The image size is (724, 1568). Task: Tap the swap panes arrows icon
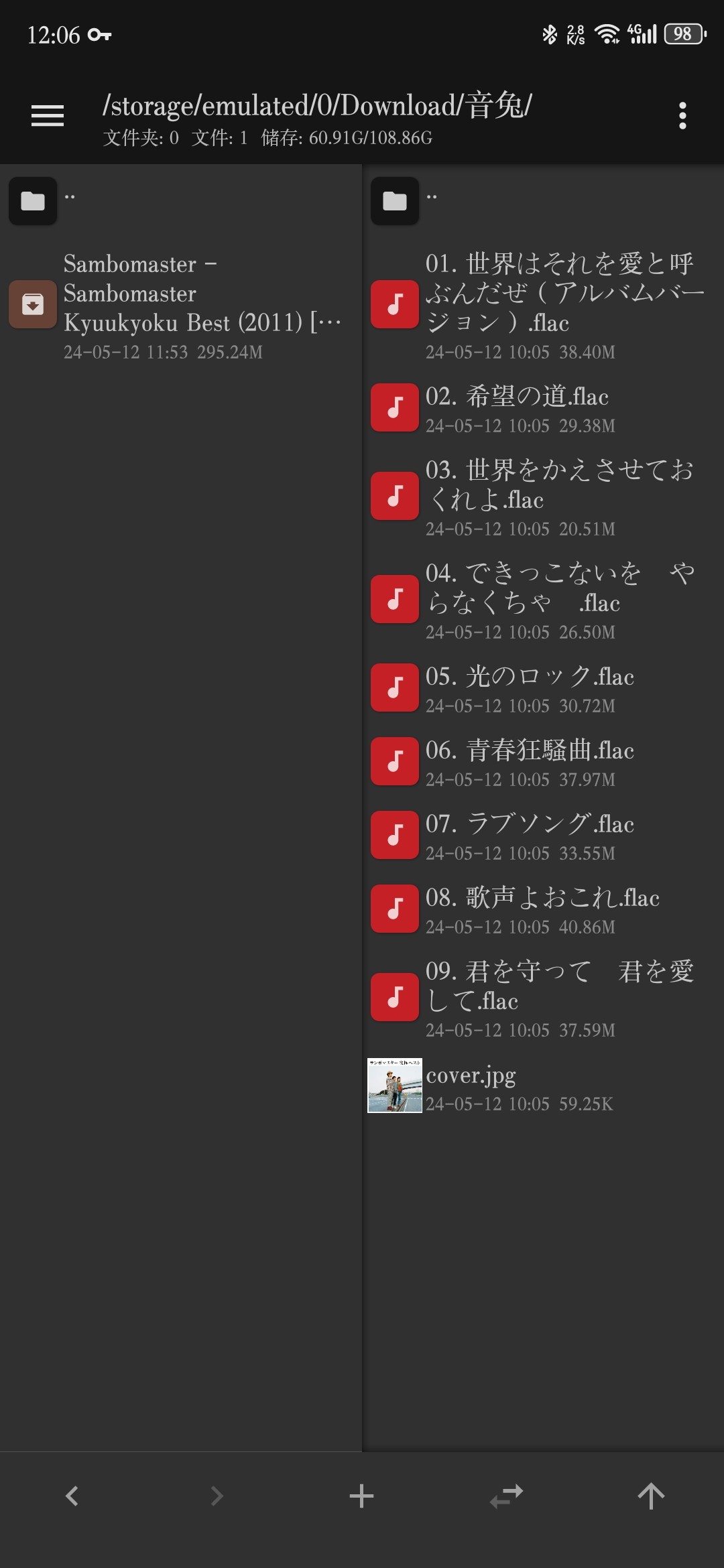tap(506, 1496)
